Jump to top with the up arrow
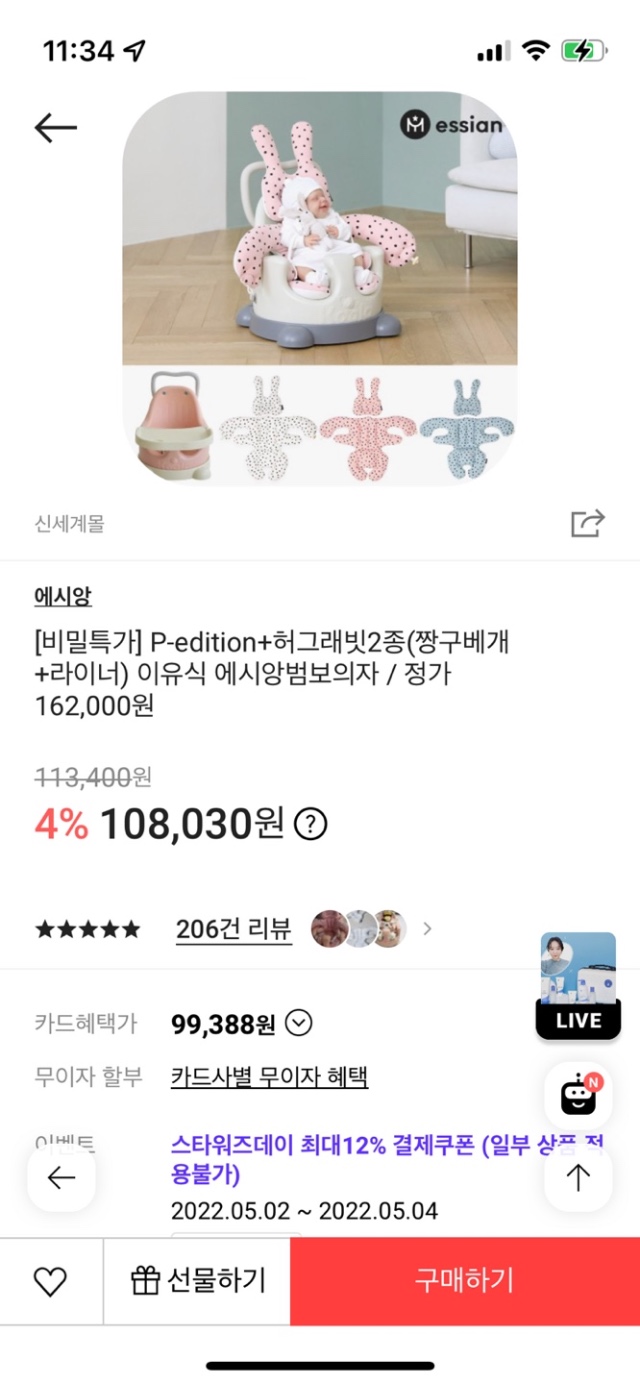Screen dimensions: 640x1384 click(x=578, y=1178)
